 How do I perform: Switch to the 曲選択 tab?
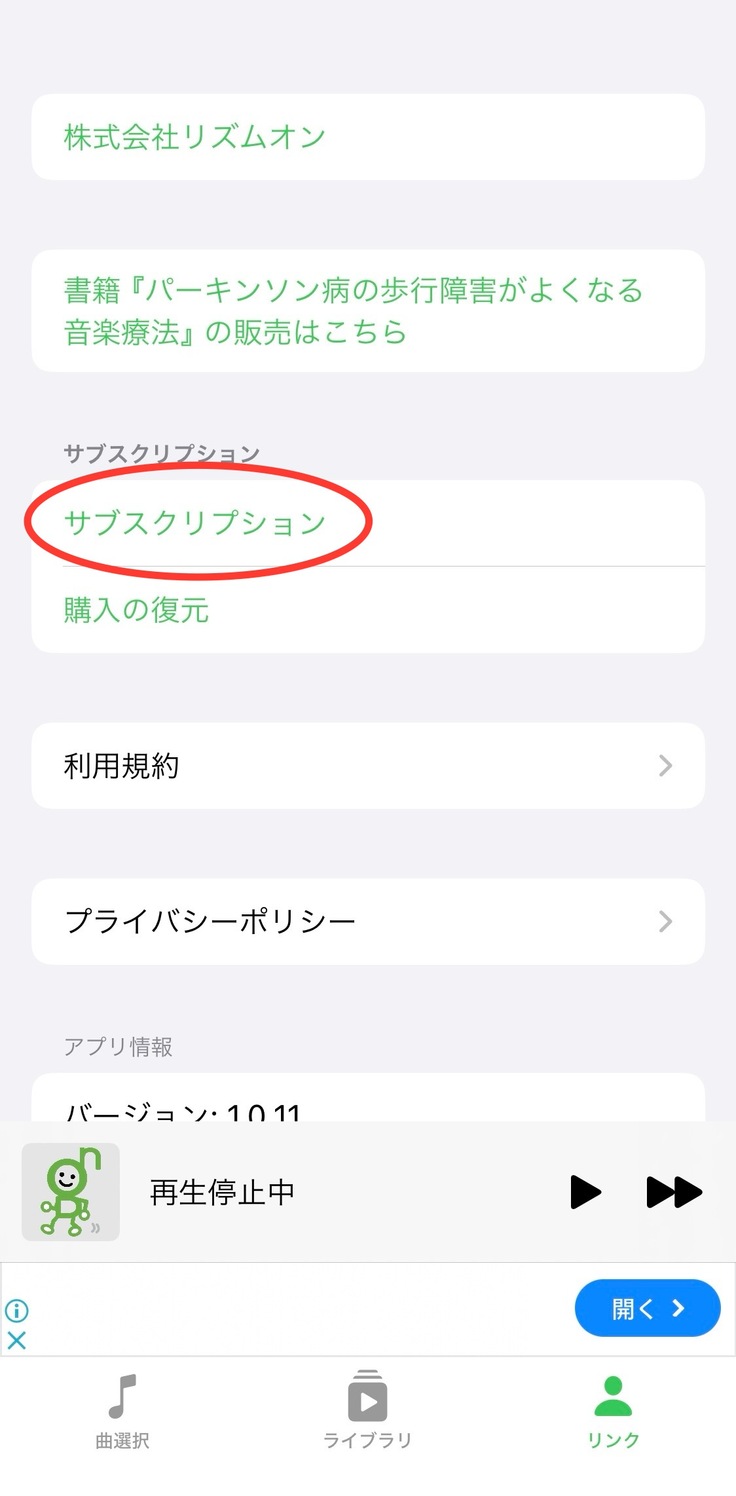pyautogui.click(x=122, y=1412)
